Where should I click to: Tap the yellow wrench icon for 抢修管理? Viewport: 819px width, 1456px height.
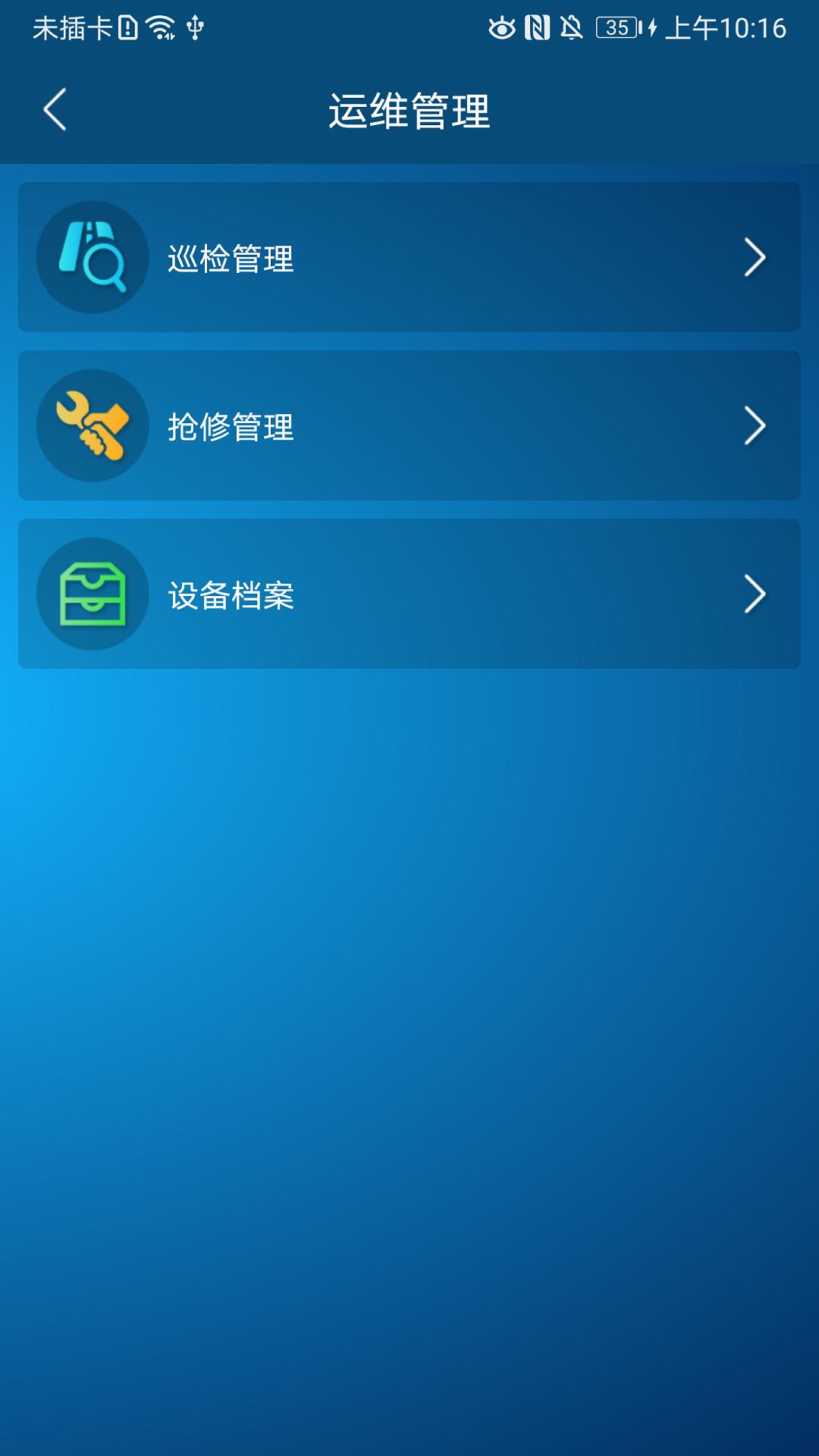[x=89, y=426]
